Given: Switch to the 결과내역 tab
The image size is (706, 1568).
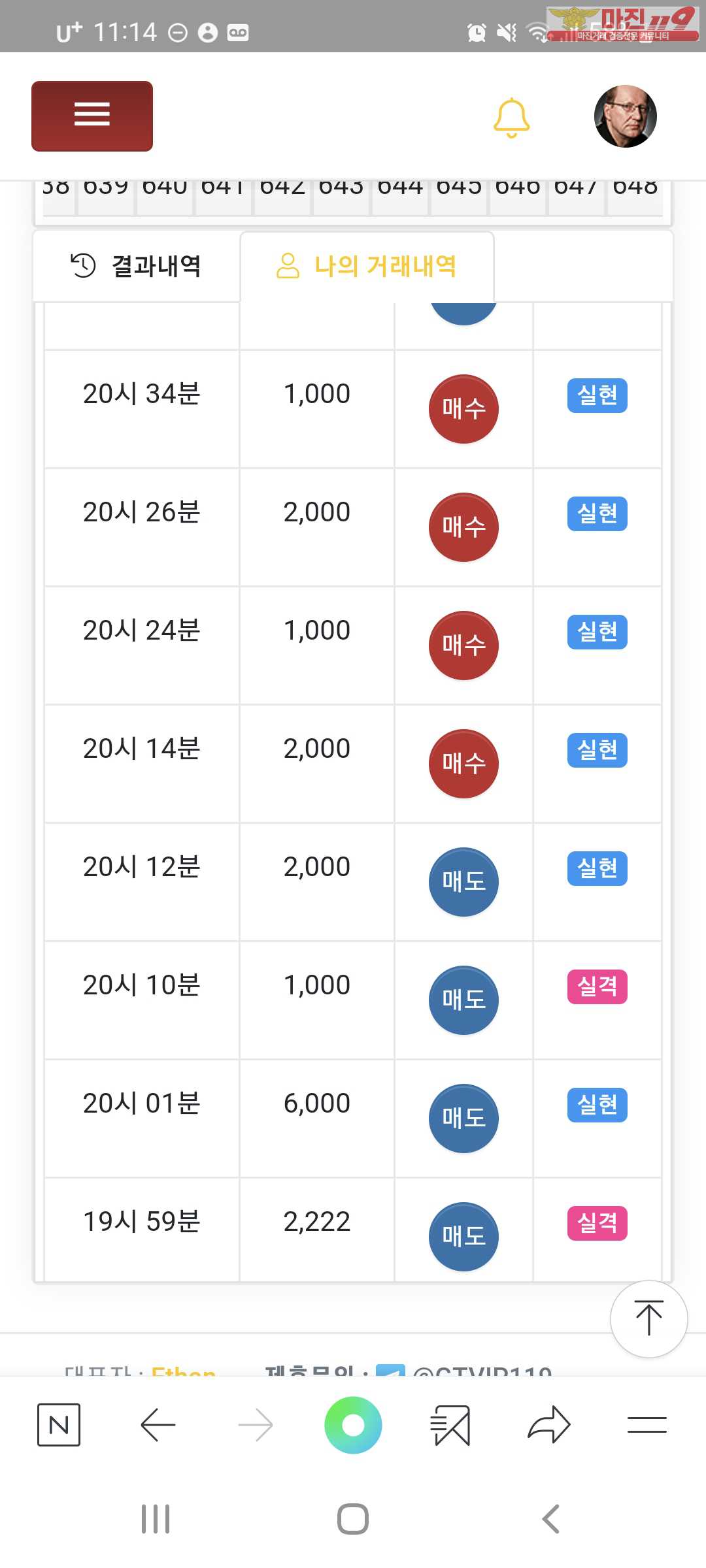Looking at the screenshot, I should coord(136,266).
